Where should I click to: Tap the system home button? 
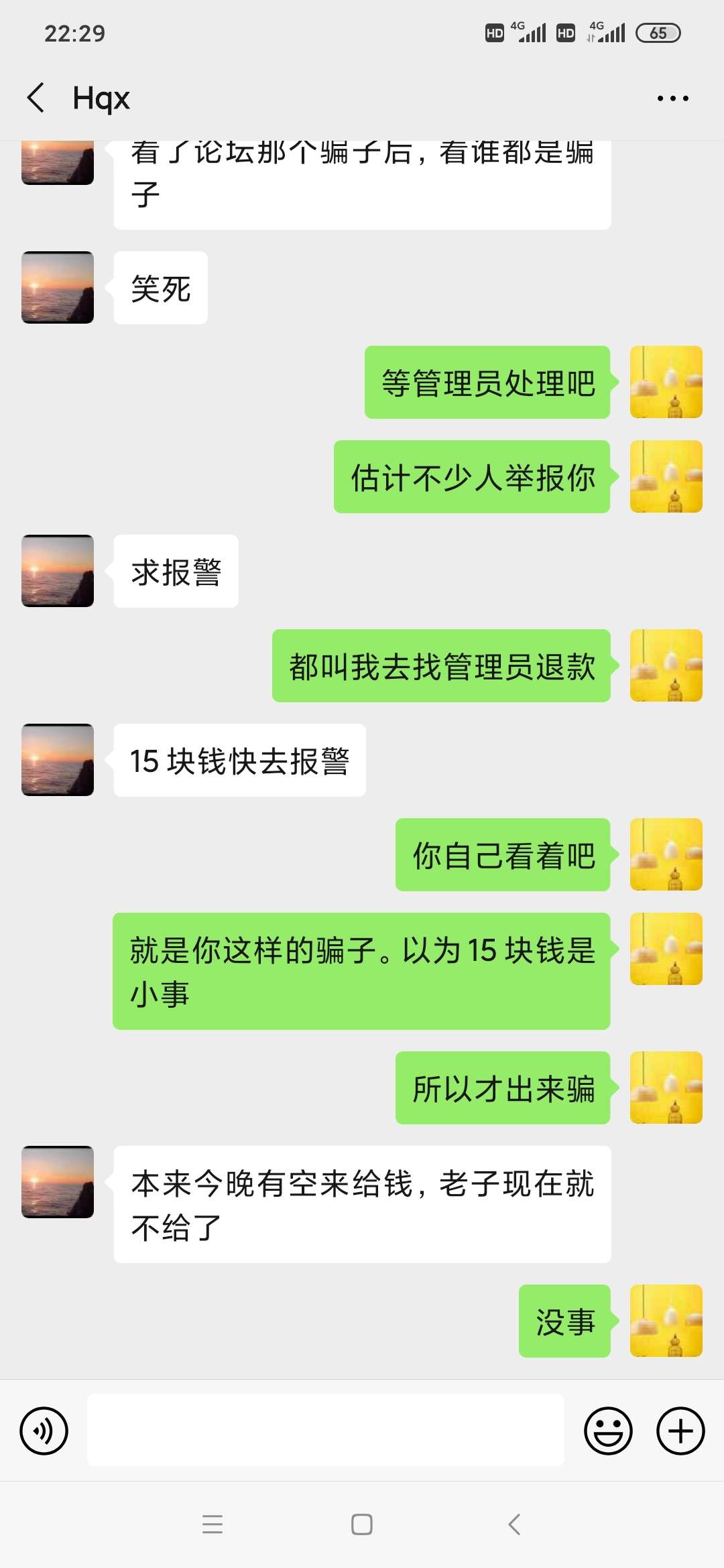[x=362, y=1524]
